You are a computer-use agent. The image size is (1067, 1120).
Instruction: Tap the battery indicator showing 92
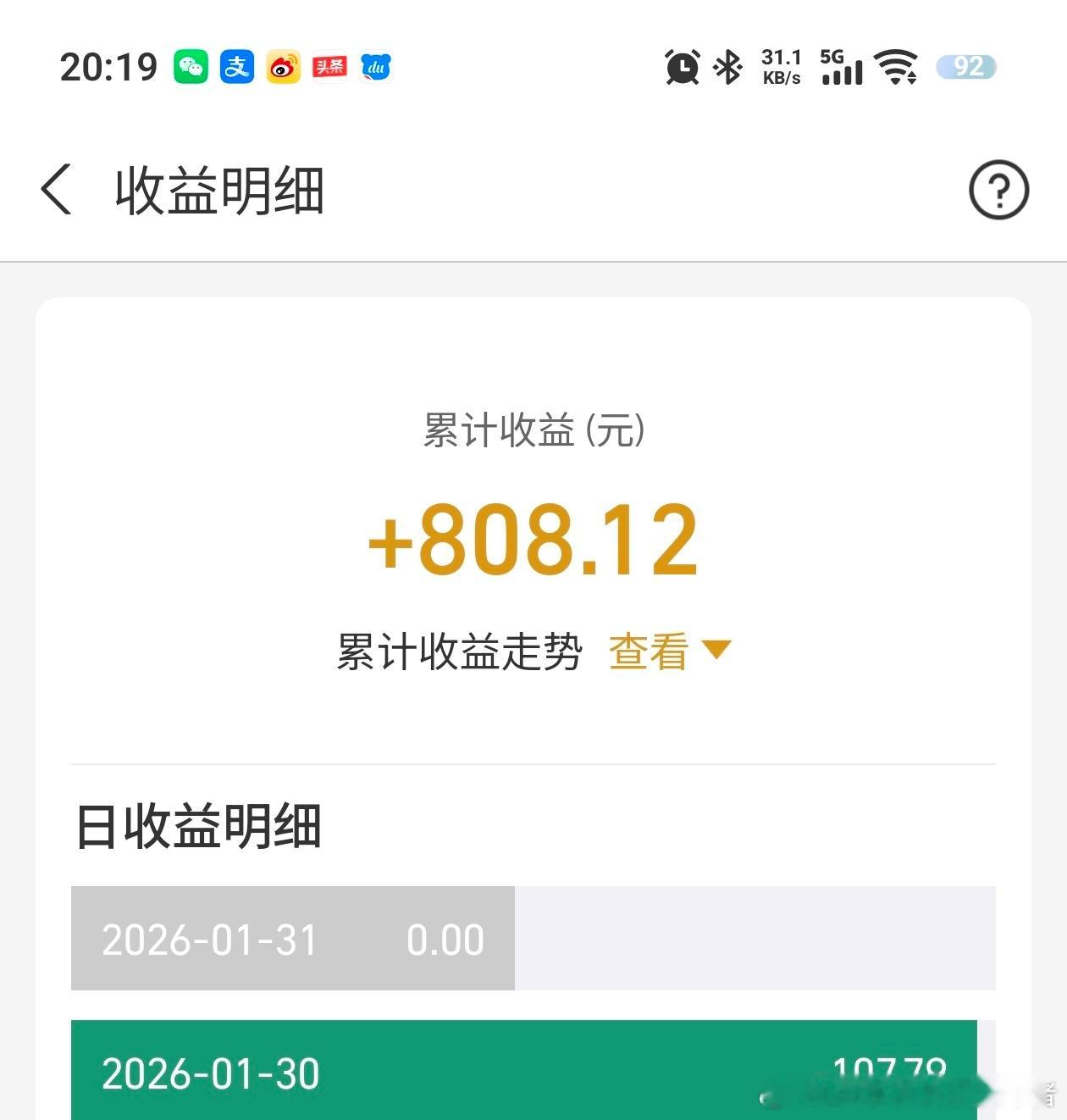point(965,66)
